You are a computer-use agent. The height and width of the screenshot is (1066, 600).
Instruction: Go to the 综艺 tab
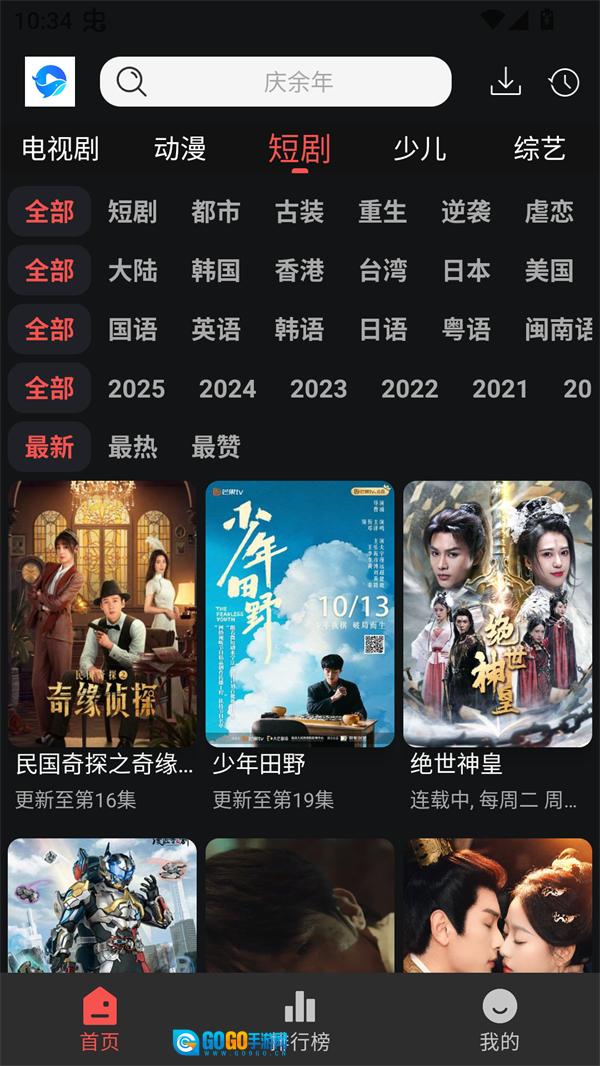pos(540,149)
